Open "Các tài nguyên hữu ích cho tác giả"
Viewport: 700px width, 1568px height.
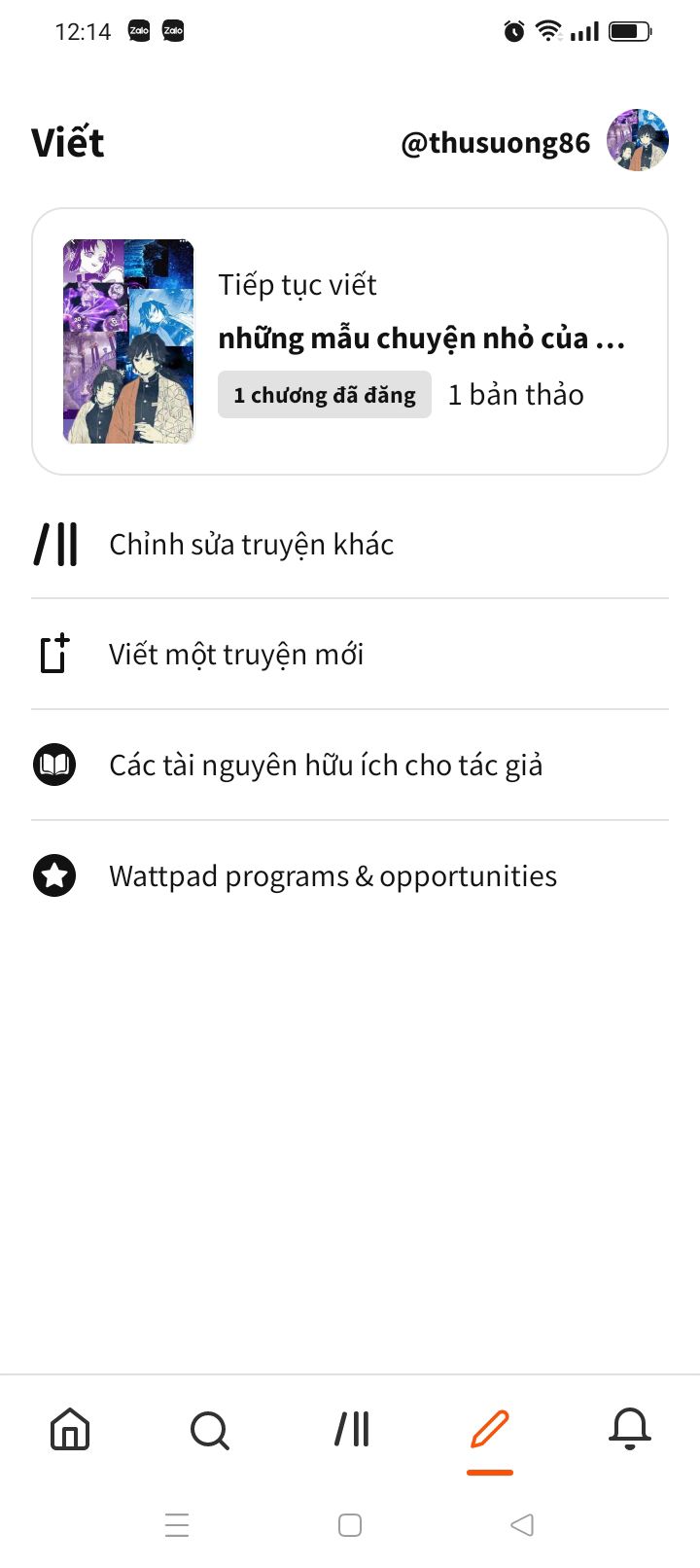pyautogui.click(x=350, y=765)
